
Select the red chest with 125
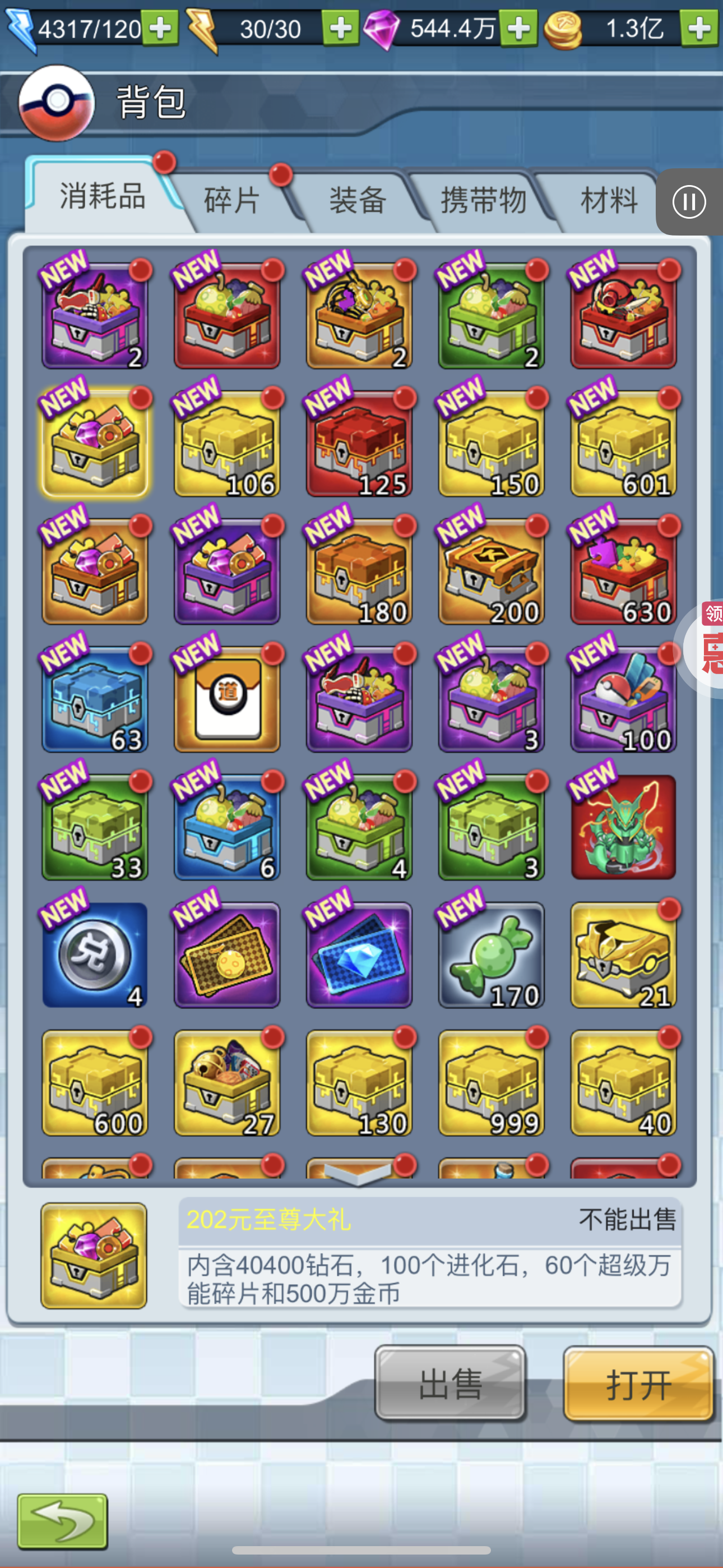coord(359,443)
